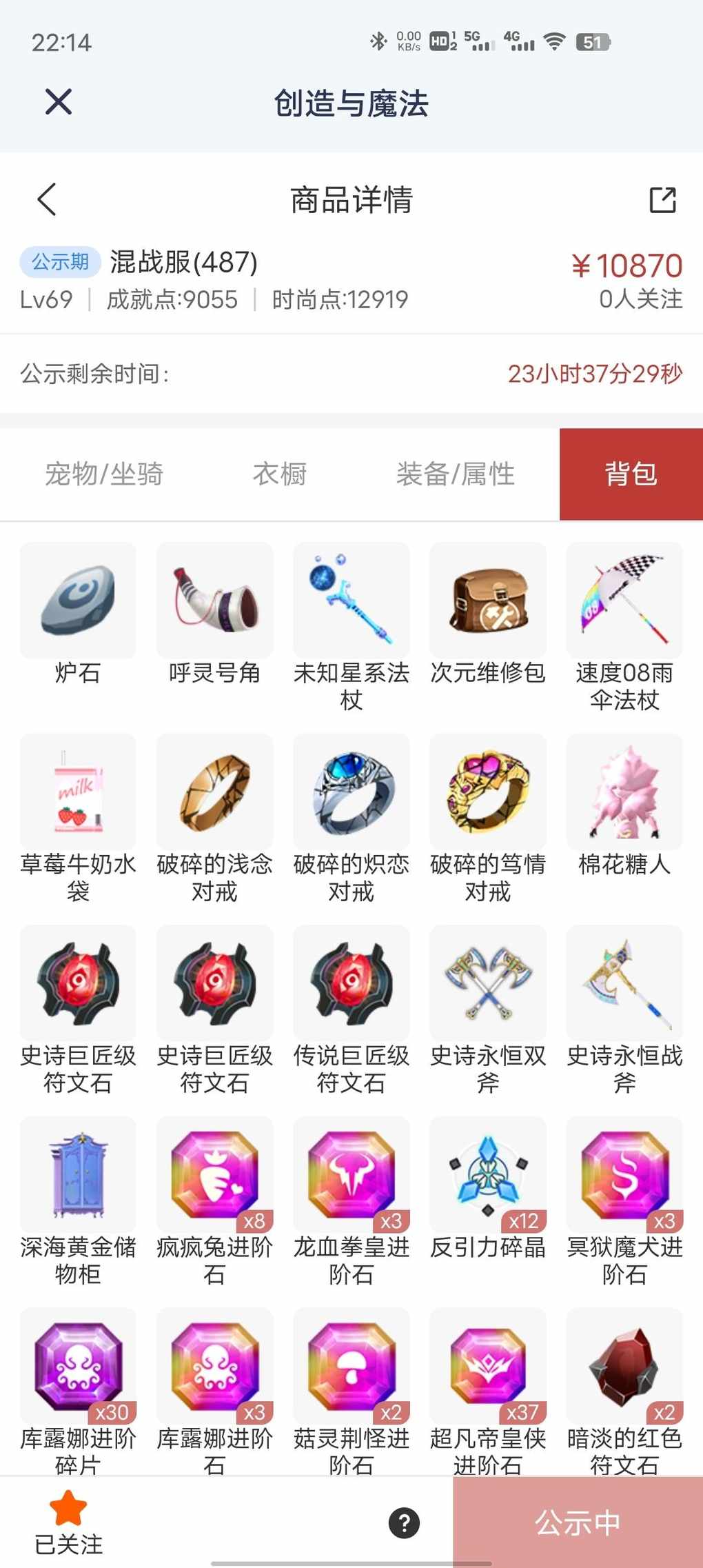This screenshot has width=703, height=1568.
Task: Switch to the 宠物/坐骑 tab
Action: (104, 474)
